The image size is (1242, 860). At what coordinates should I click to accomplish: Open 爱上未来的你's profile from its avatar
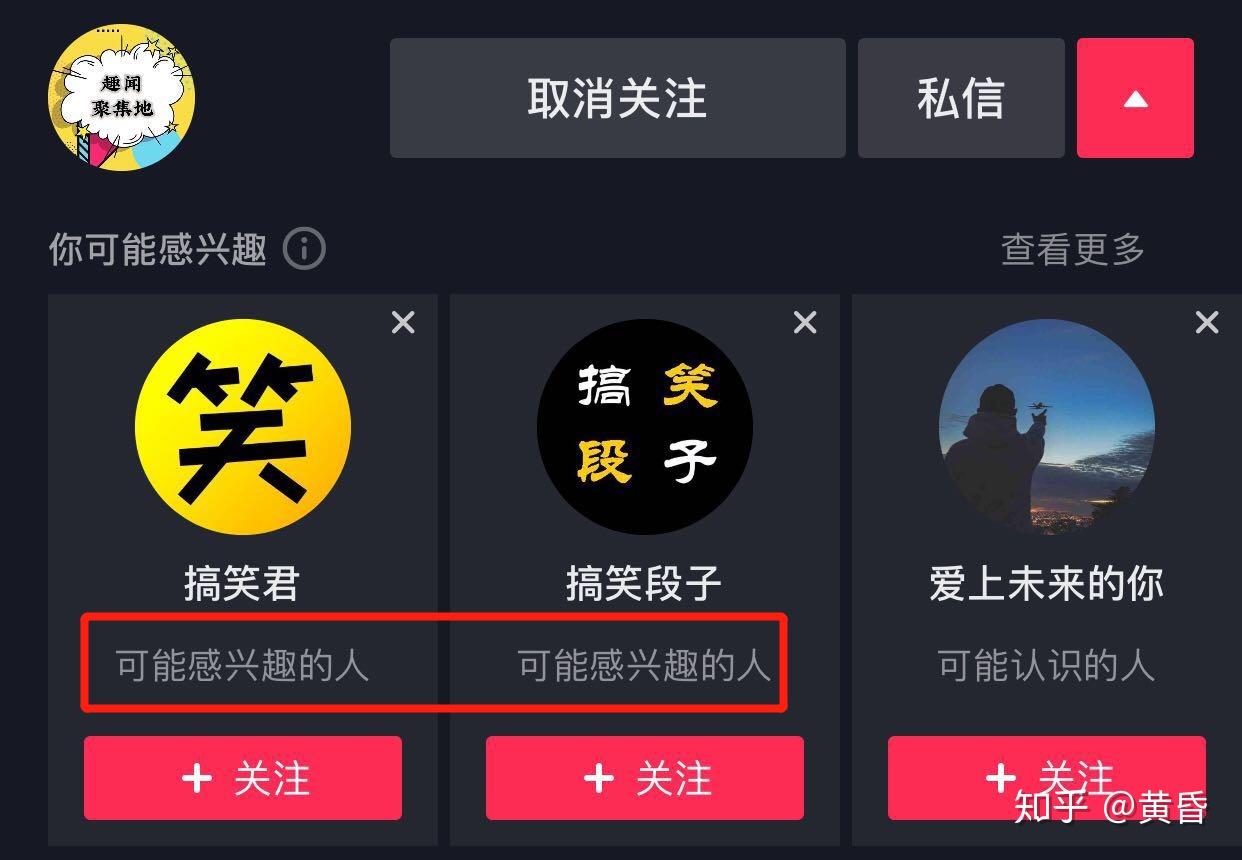[1047, 427]
